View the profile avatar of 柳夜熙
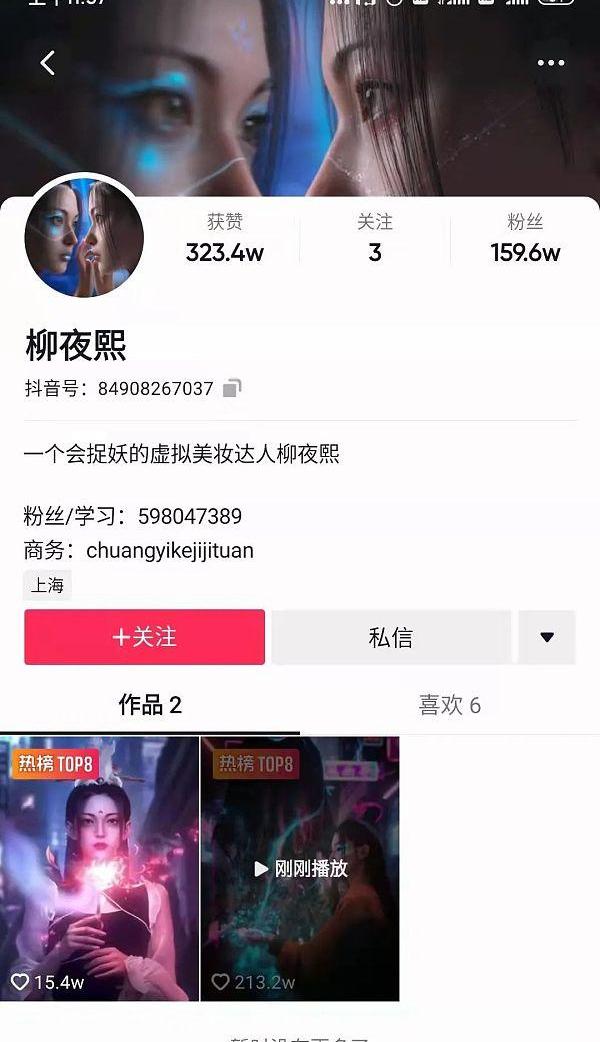 click(x=84, y=239)
